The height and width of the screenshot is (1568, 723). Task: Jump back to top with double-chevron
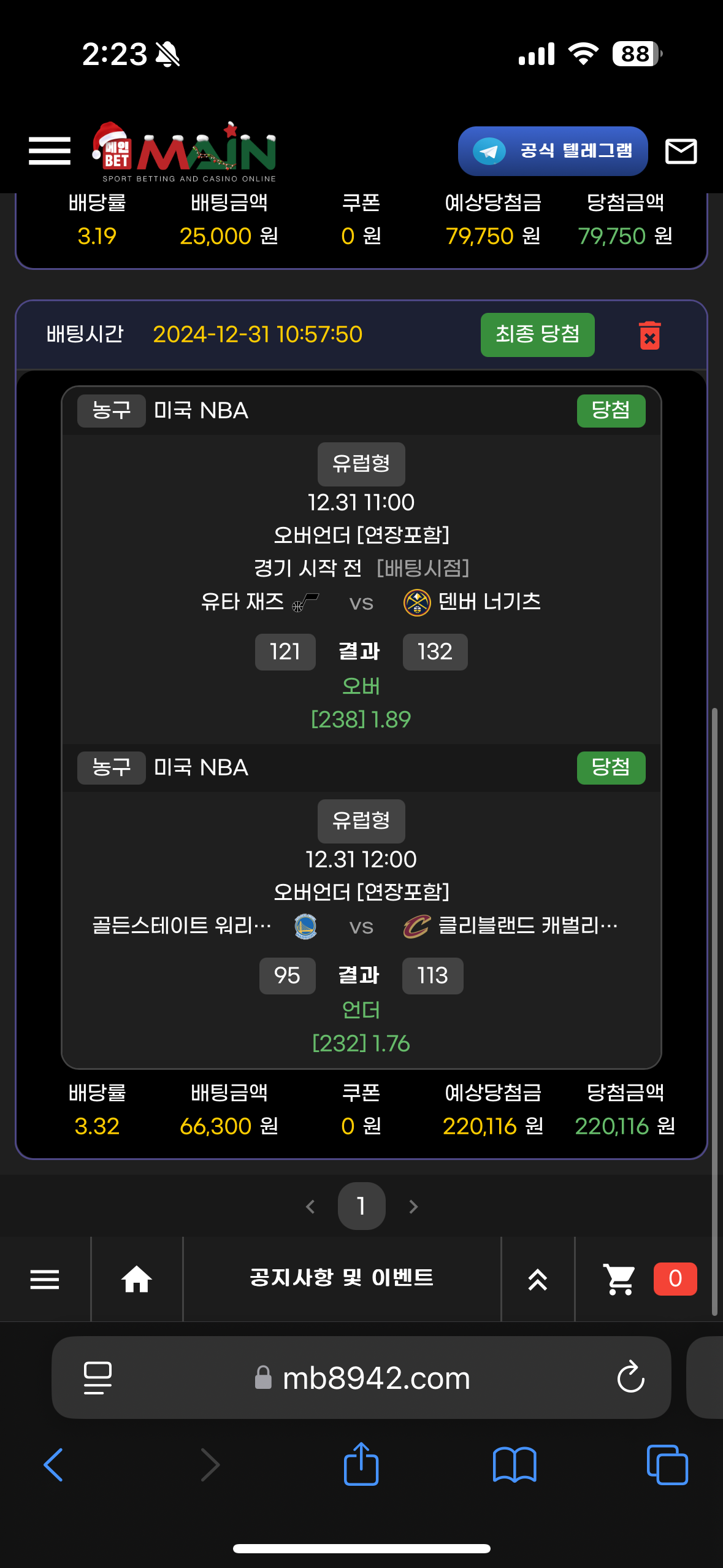(538, 1280)
